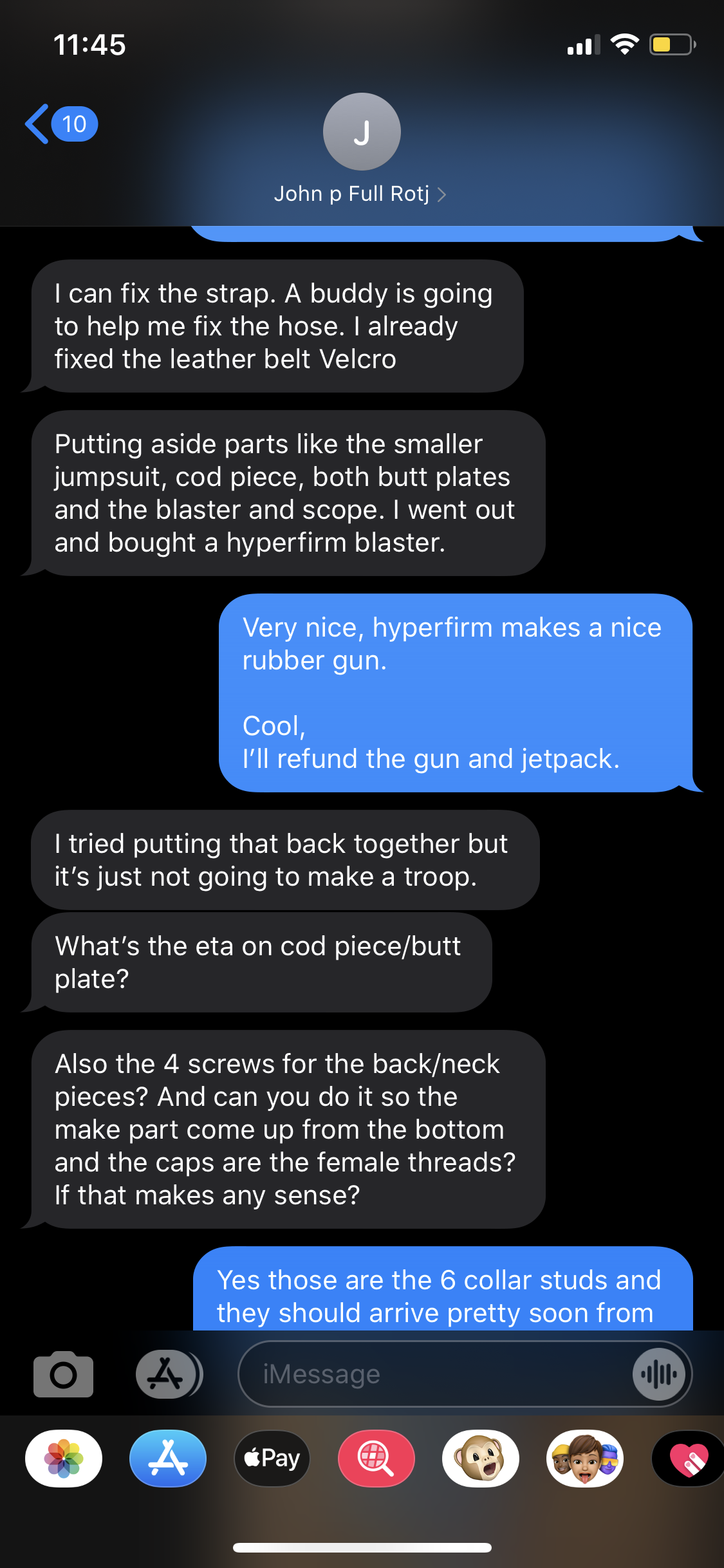The image size is (724, 1568).
Task: Open the App Store iMessage app
Action: pos(168,1459)
